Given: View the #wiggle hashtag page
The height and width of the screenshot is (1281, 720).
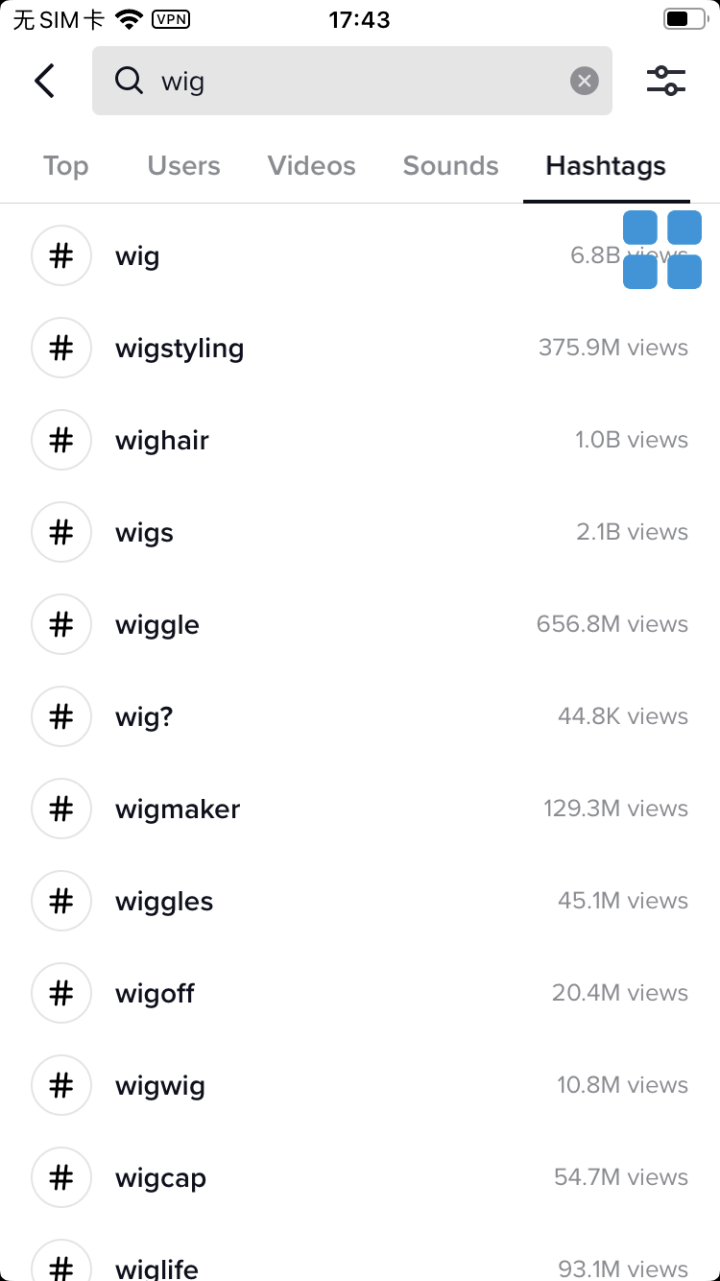Looking at the screenshot, I should (x=360, y=624).
